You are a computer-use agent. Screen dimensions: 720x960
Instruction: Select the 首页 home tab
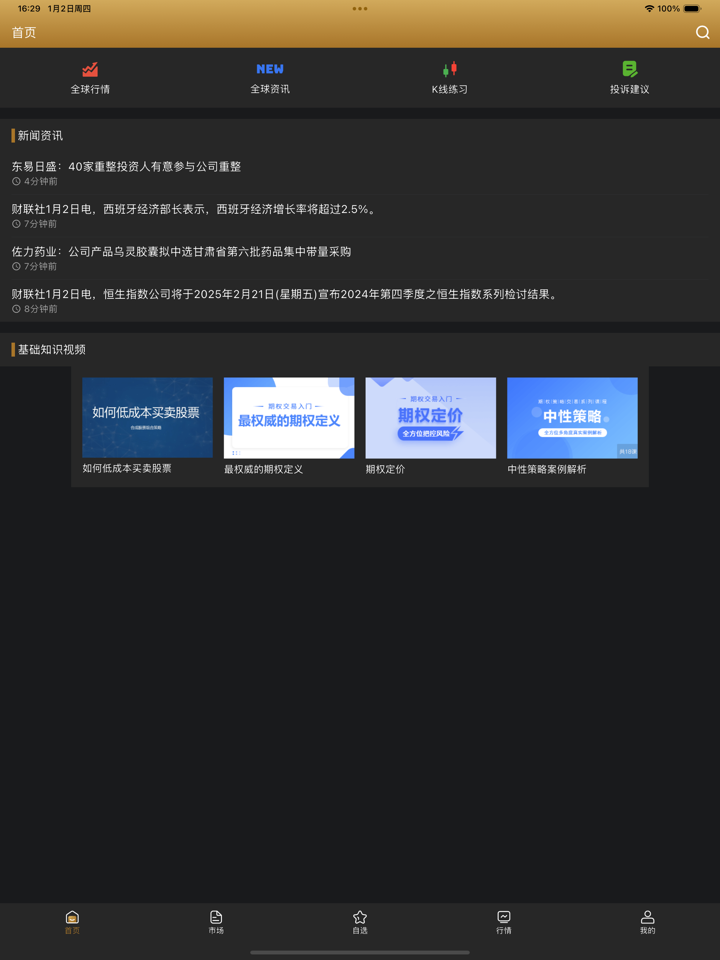[x=72, y=922]
